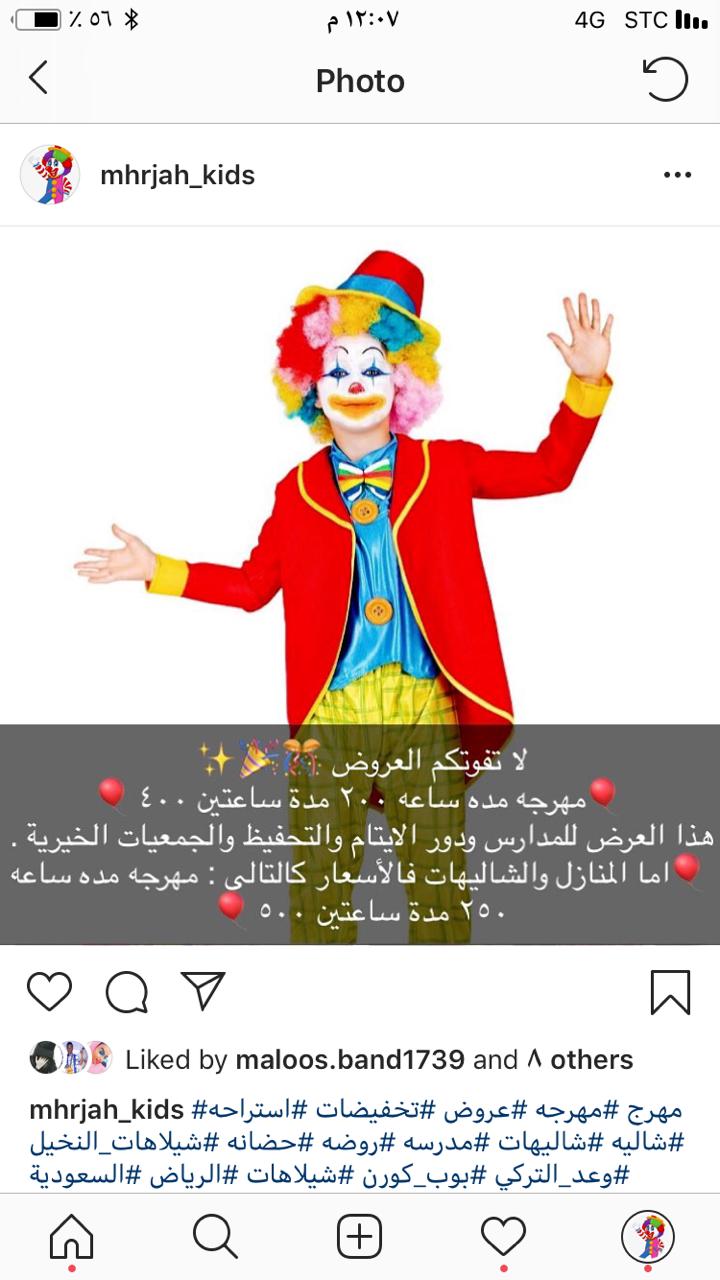Open comments on this post
Screen dimensions: 720x1280
[x=127, y=991]
